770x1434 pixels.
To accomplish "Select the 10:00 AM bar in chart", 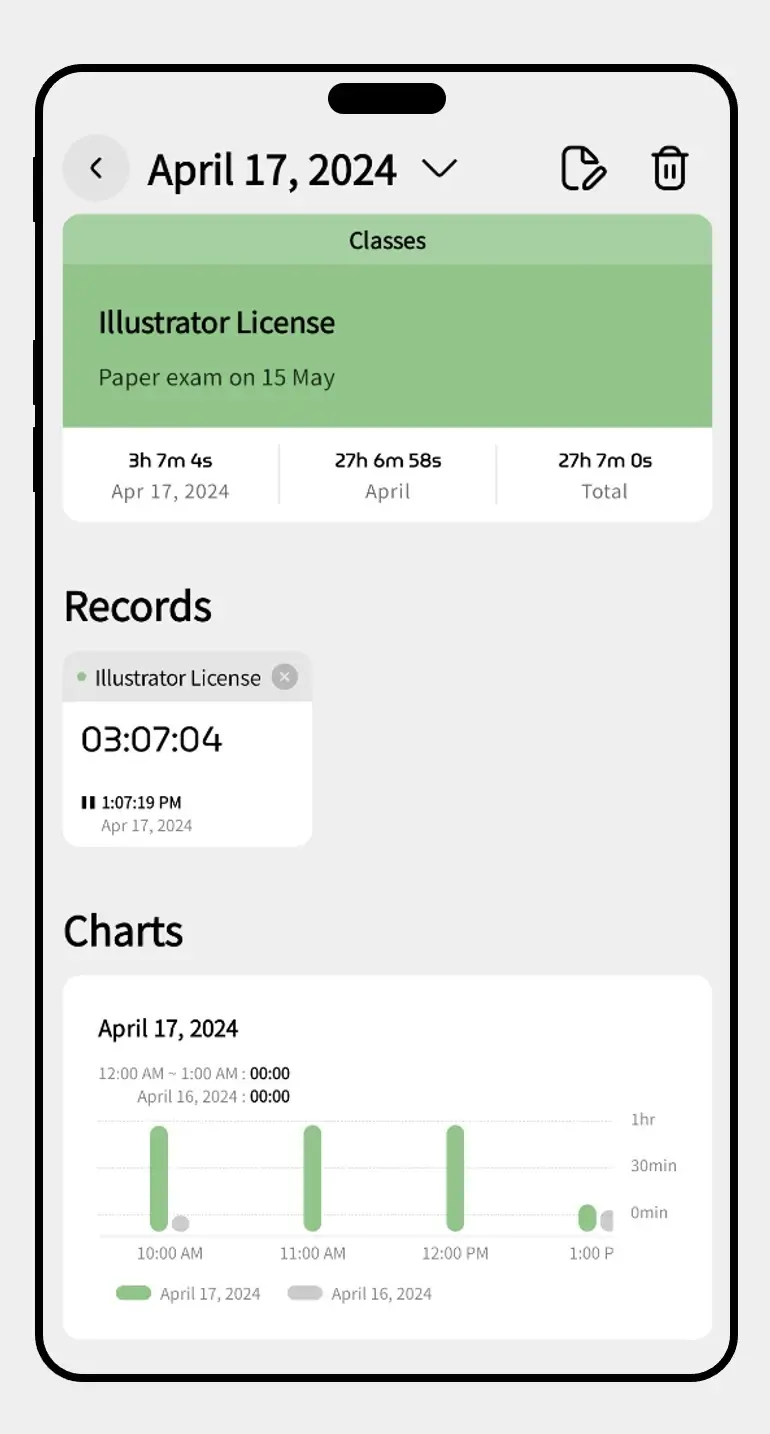I will [x=159, y=1178].
